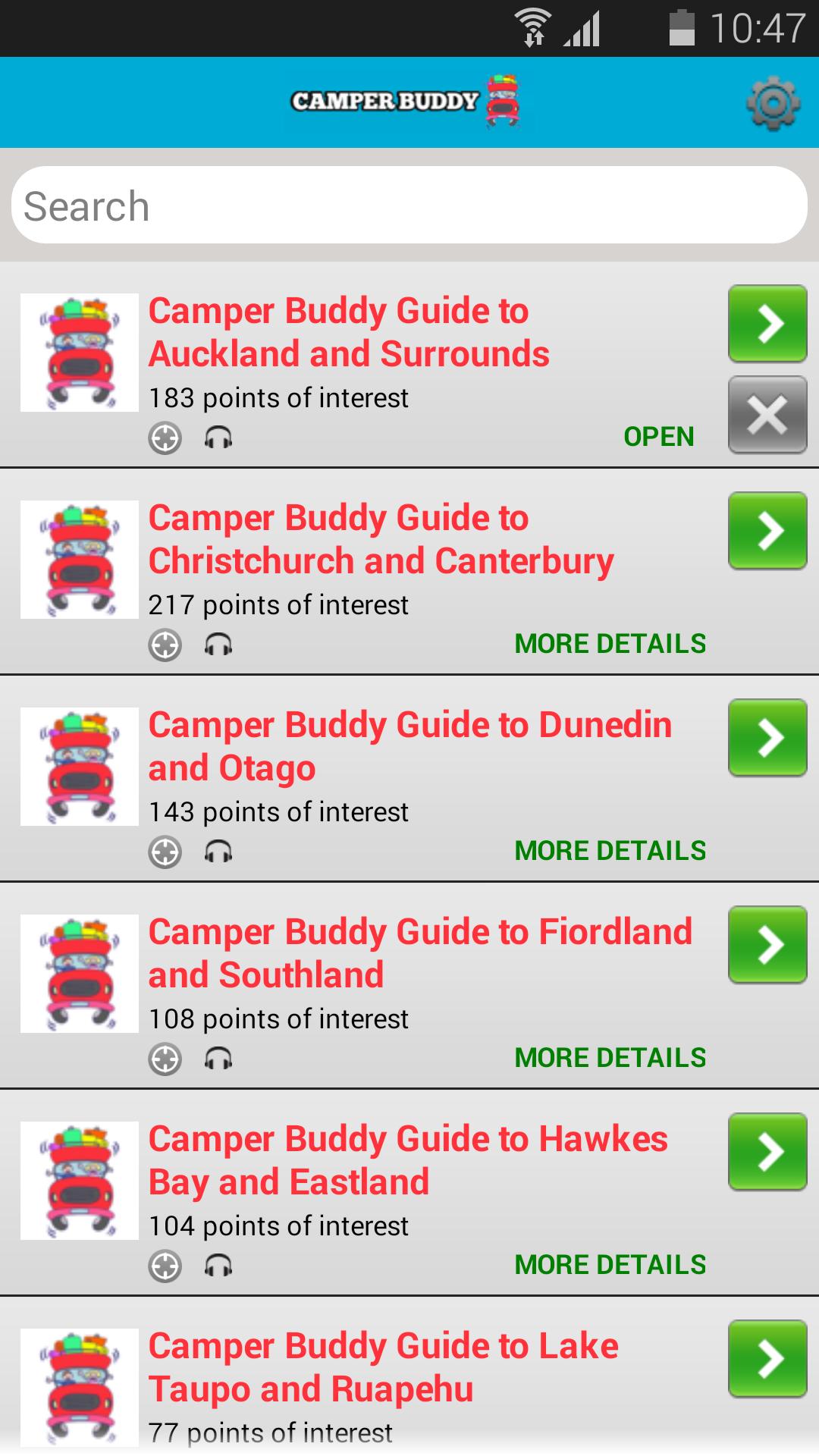Expand the Christchurch and Canterbury guide arrow

coord(767,531)
